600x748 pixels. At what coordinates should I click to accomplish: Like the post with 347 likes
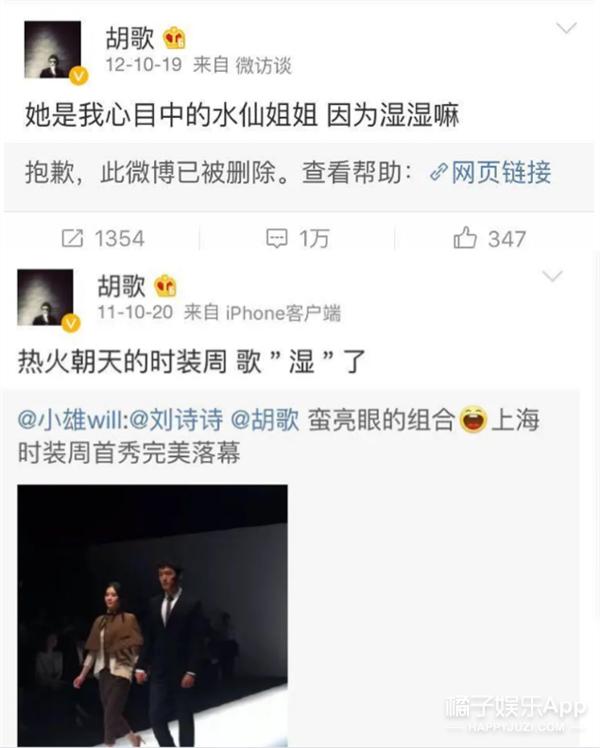coord(489,239)
